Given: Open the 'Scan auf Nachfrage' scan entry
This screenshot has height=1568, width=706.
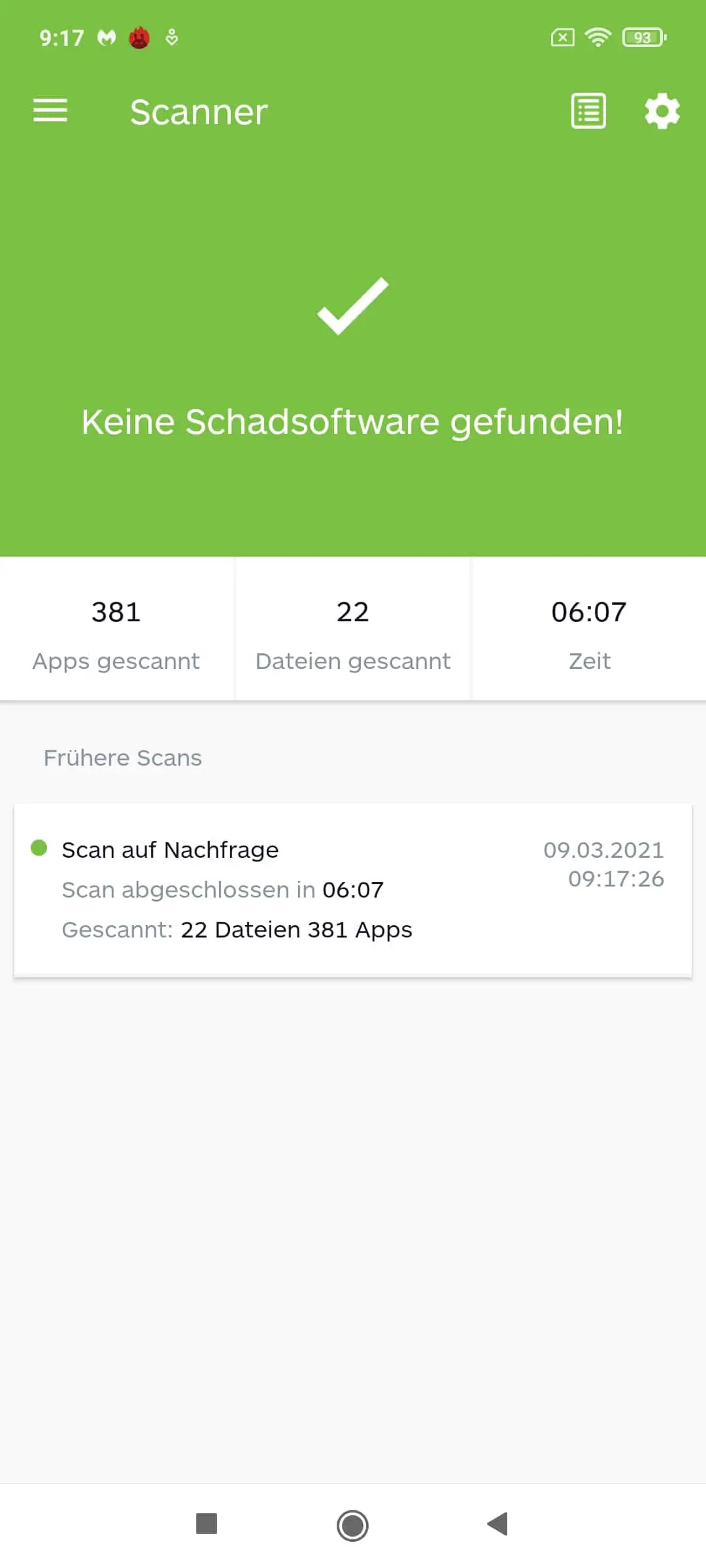Looking at the screenshot, I should point(353,890).
